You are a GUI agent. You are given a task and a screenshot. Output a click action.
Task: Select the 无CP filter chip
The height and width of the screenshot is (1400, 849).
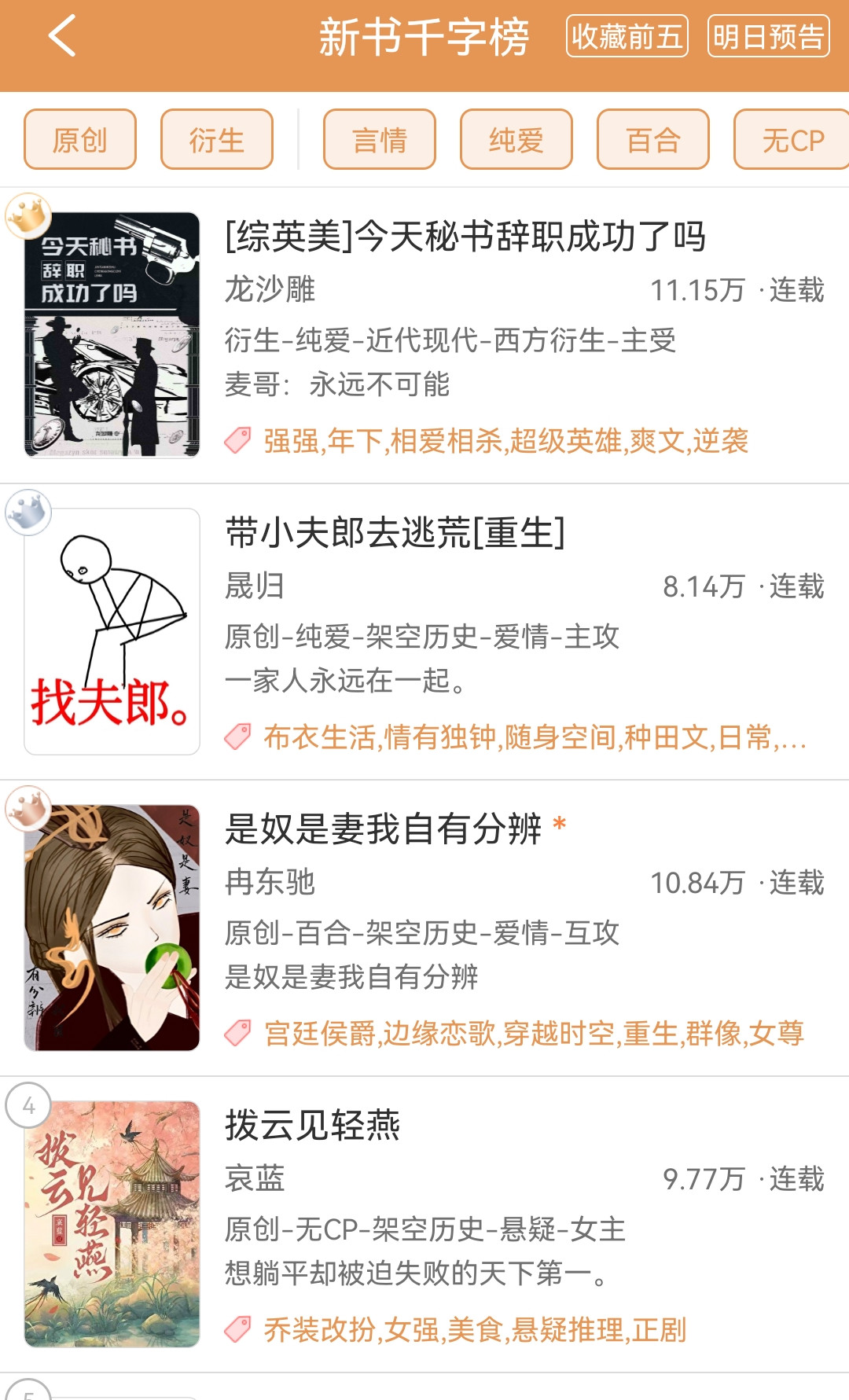point(792,140)
